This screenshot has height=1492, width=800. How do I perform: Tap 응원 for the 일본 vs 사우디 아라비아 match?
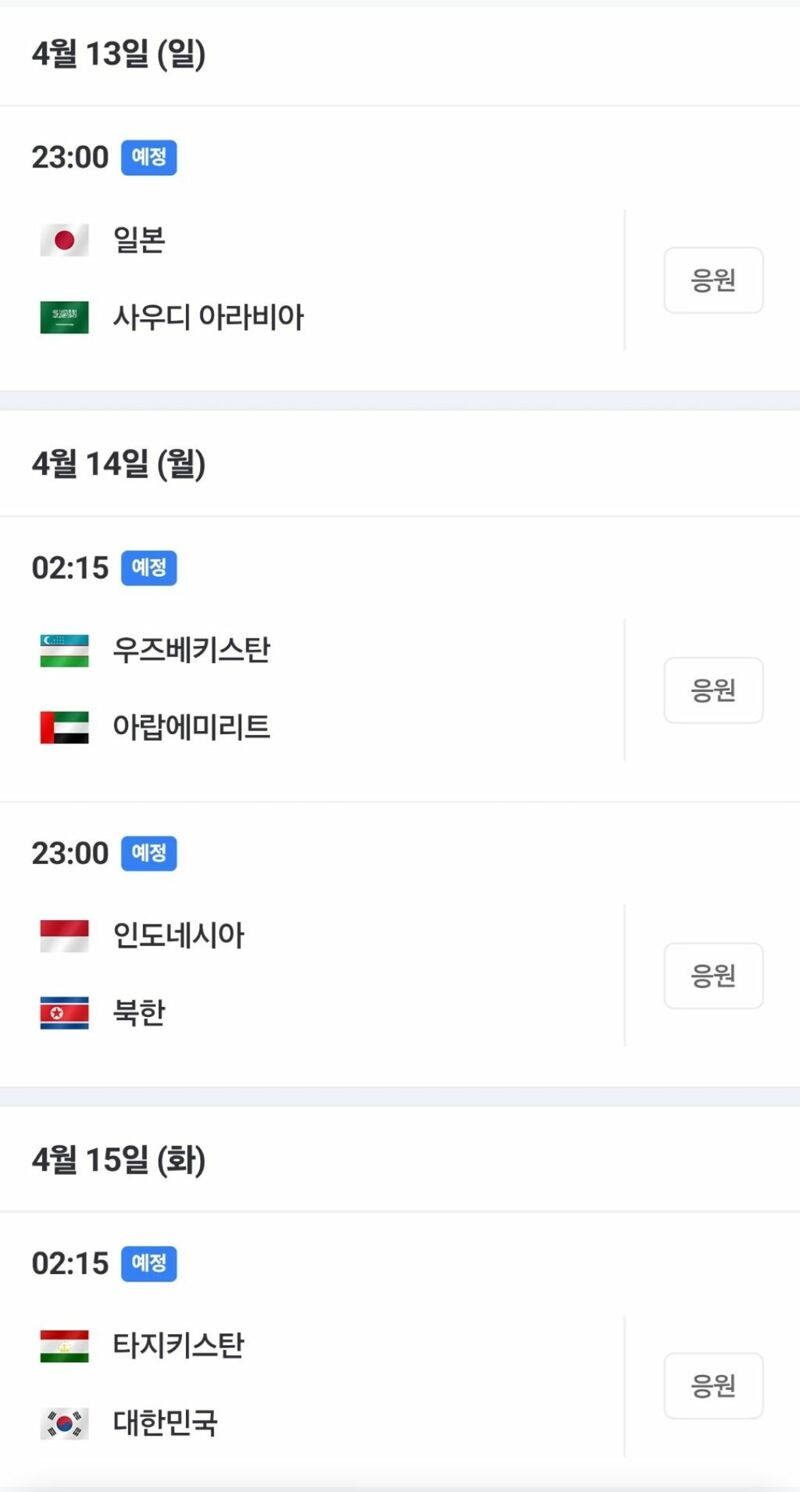tap(713, 280)
